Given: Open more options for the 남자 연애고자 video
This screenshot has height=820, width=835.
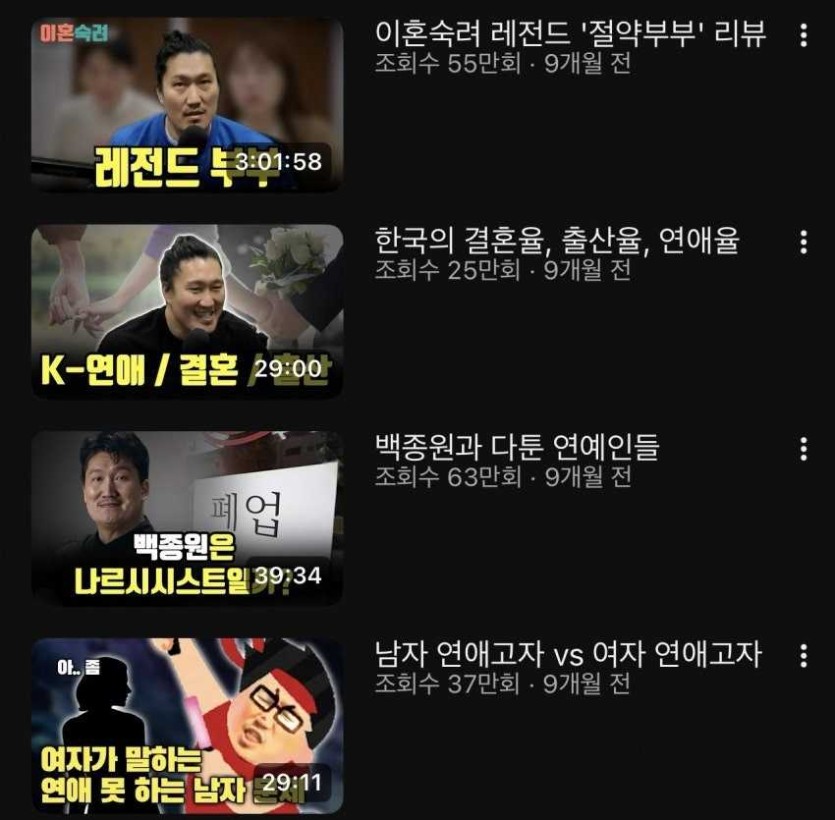Looking at the screenshot, I should (x=803, y=656).
